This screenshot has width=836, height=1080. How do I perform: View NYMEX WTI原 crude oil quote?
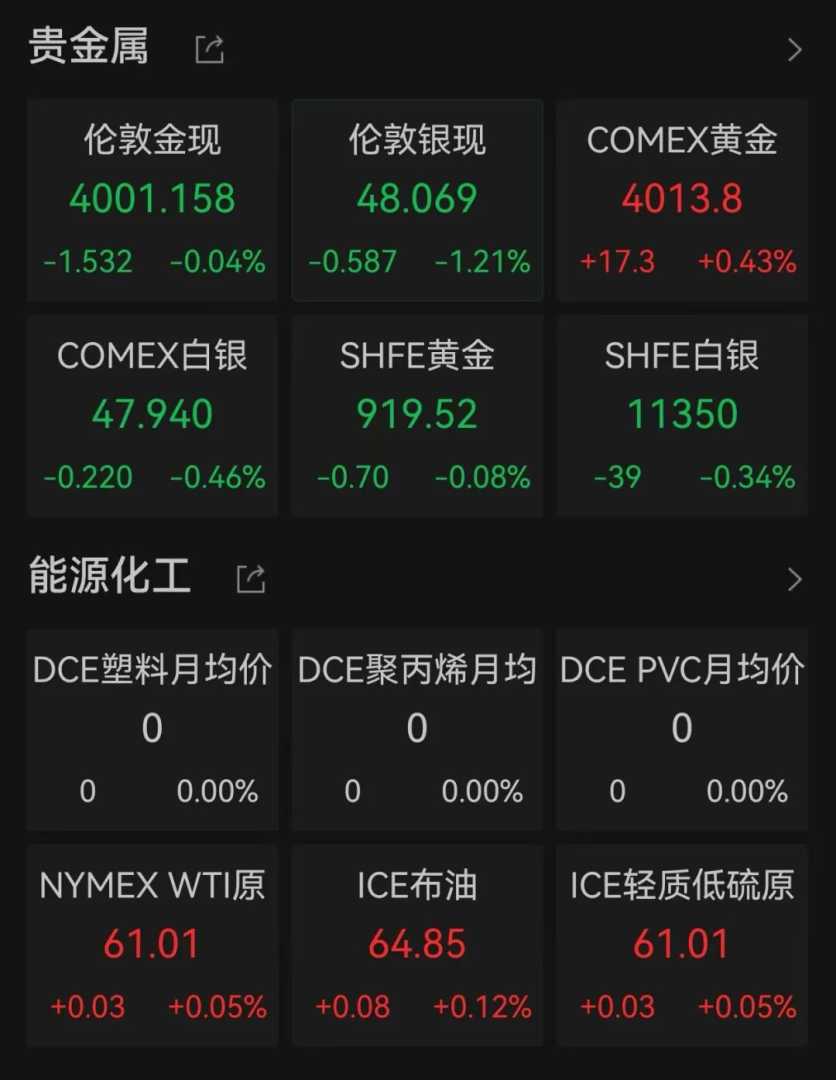(x=153, y=945)
